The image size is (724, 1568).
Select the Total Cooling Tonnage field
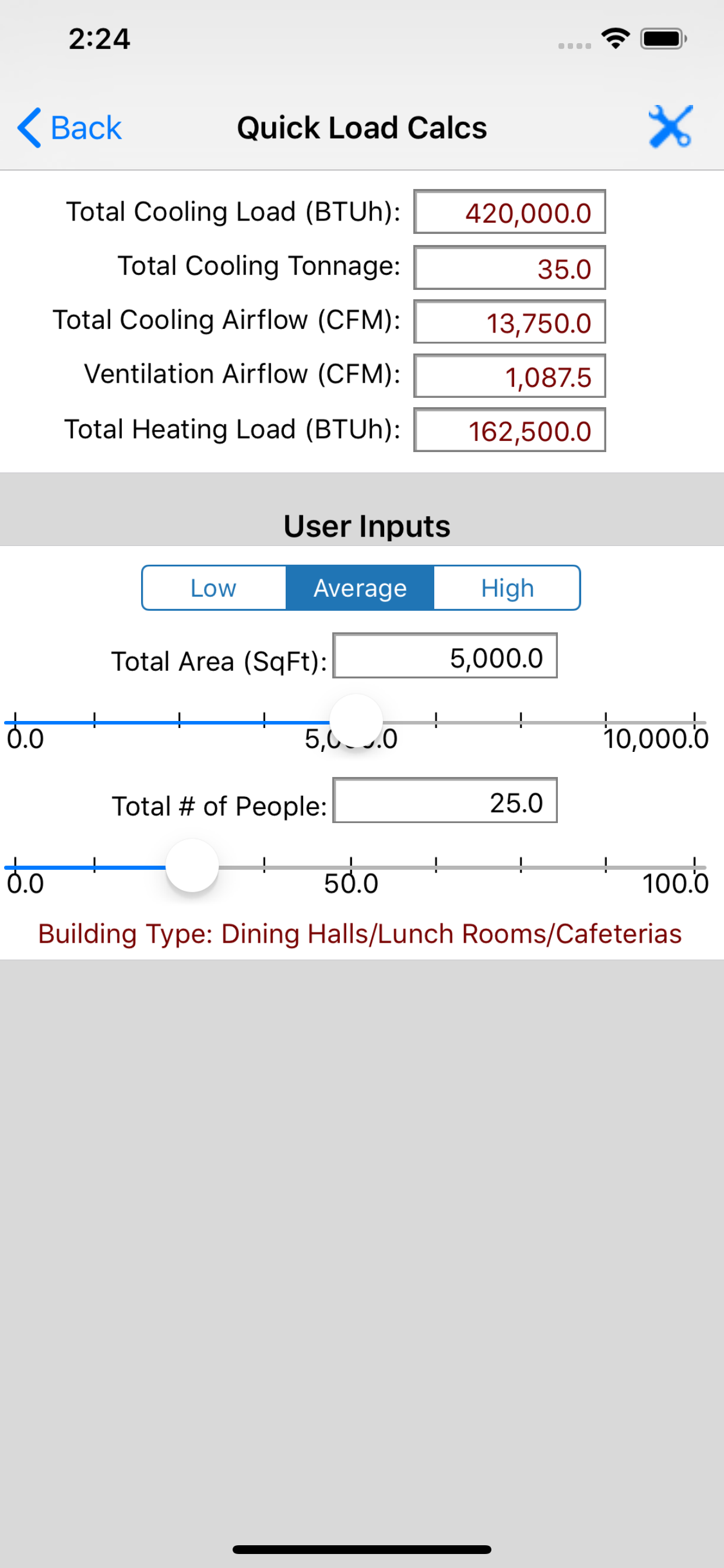[509, 267]
